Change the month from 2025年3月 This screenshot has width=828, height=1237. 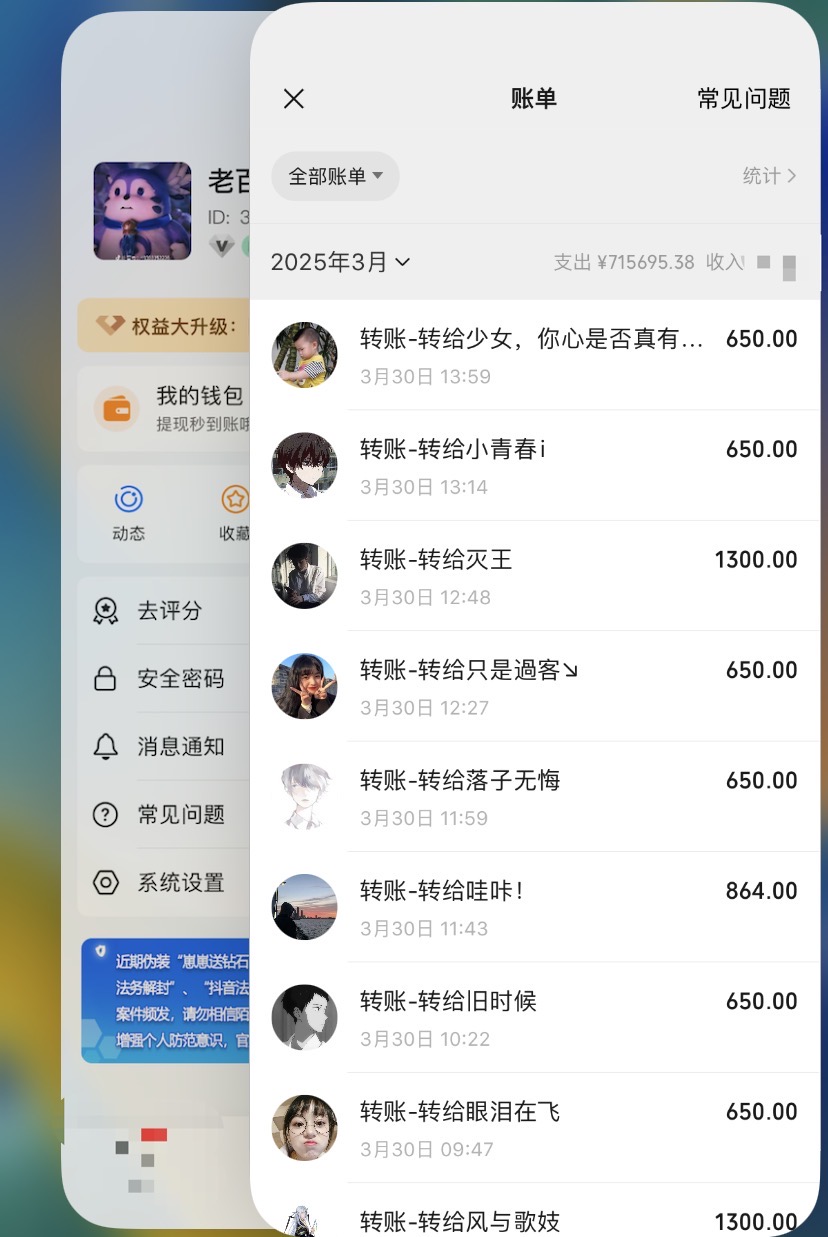click(340, 262)
